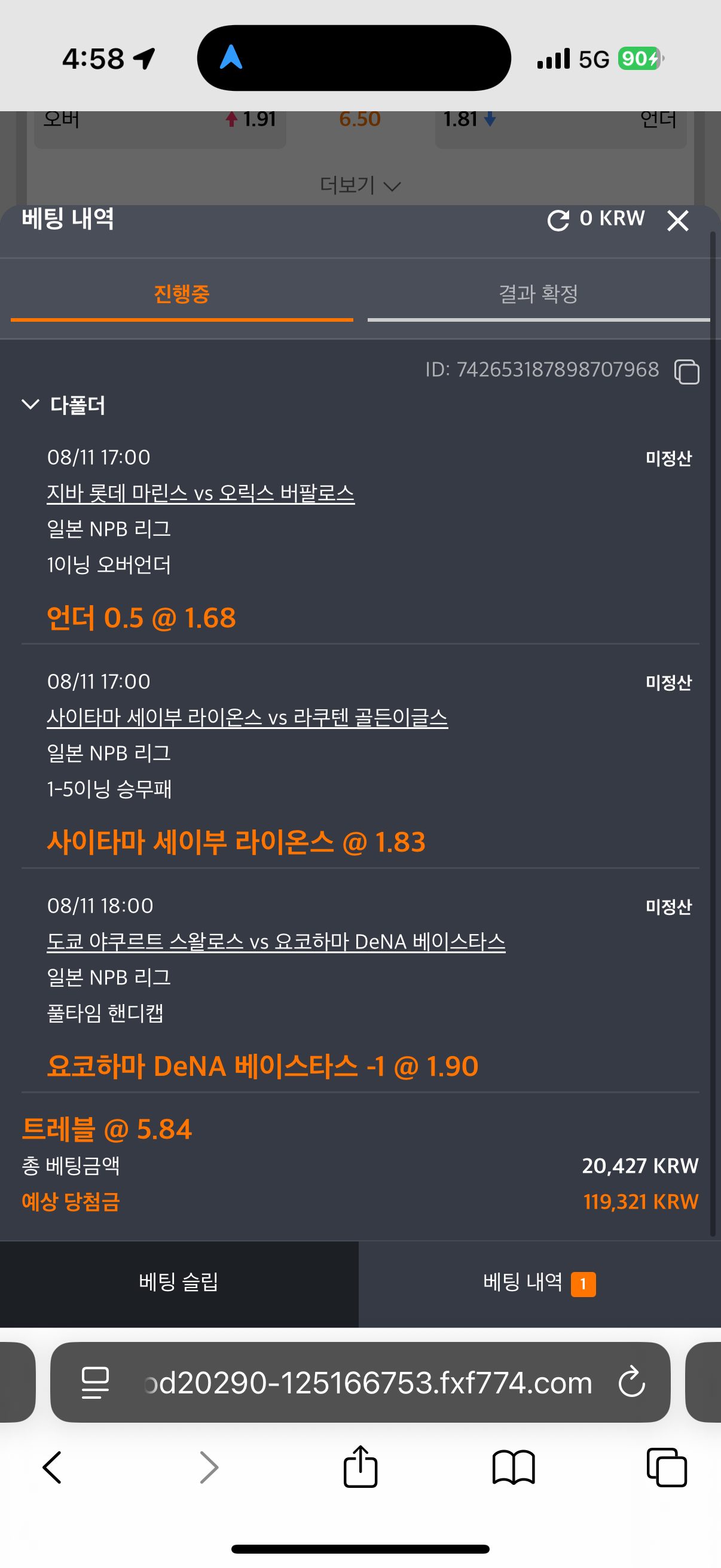Copy the bet ID
Viewport: 721px width, 1568px height.
click(x=686, y=371)
